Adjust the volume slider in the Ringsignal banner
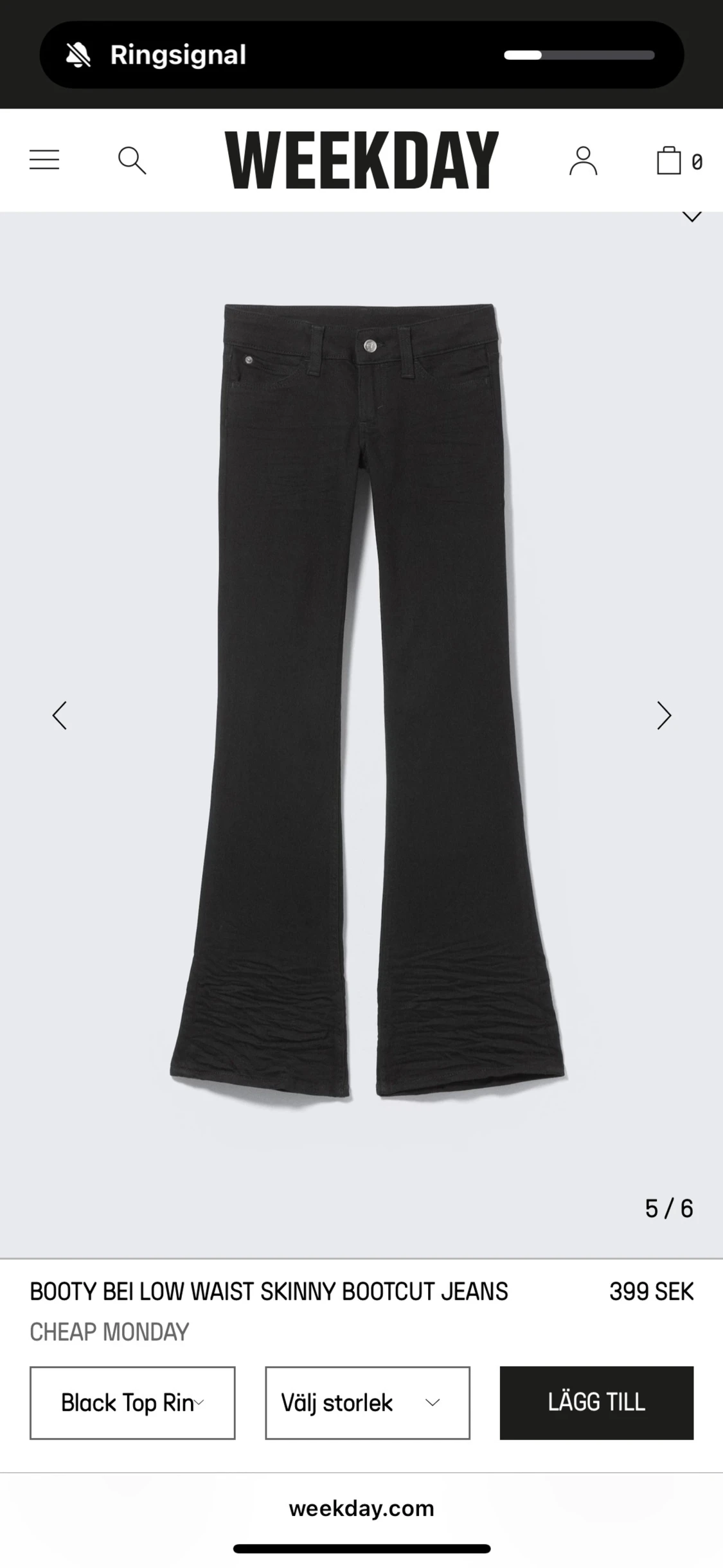 coord(578,55)
